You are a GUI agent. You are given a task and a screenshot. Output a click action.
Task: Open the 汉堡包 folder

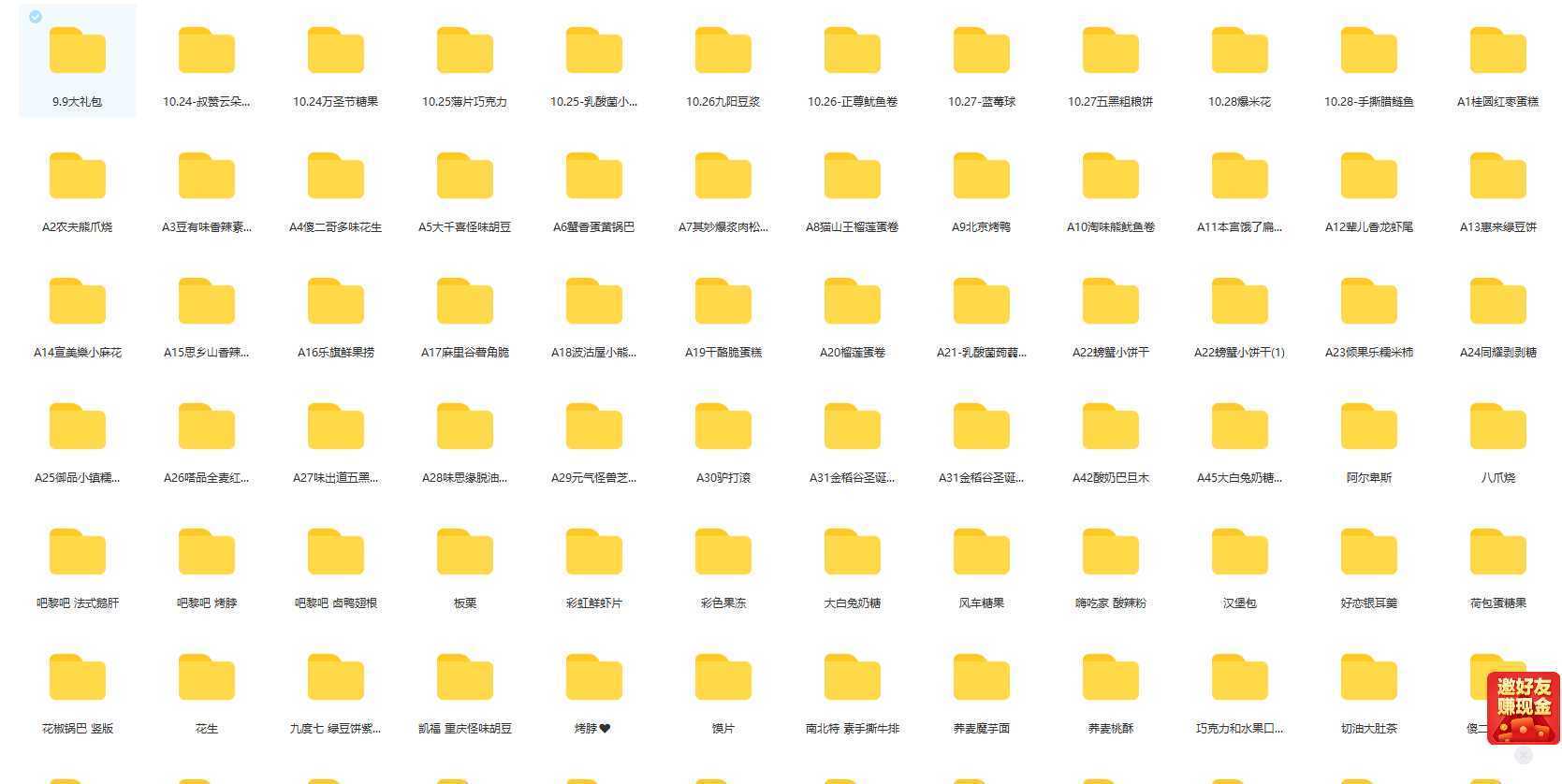(x=1239, y=553)
